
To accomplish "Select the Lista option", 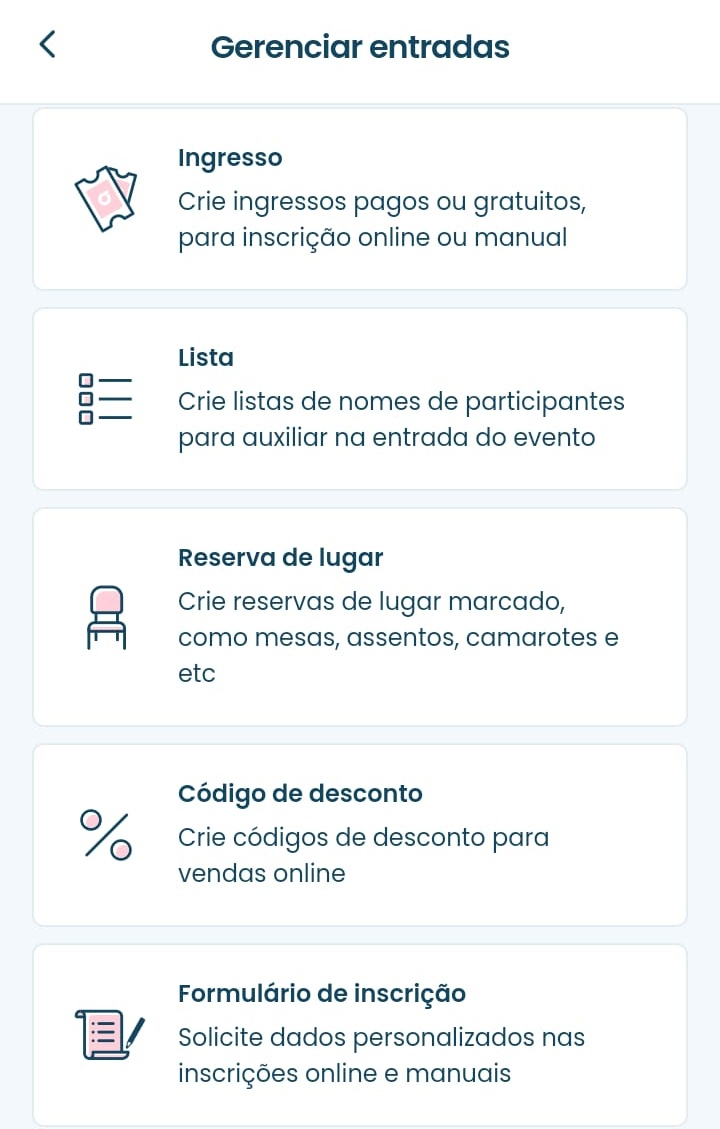I will tap(360, 399).
